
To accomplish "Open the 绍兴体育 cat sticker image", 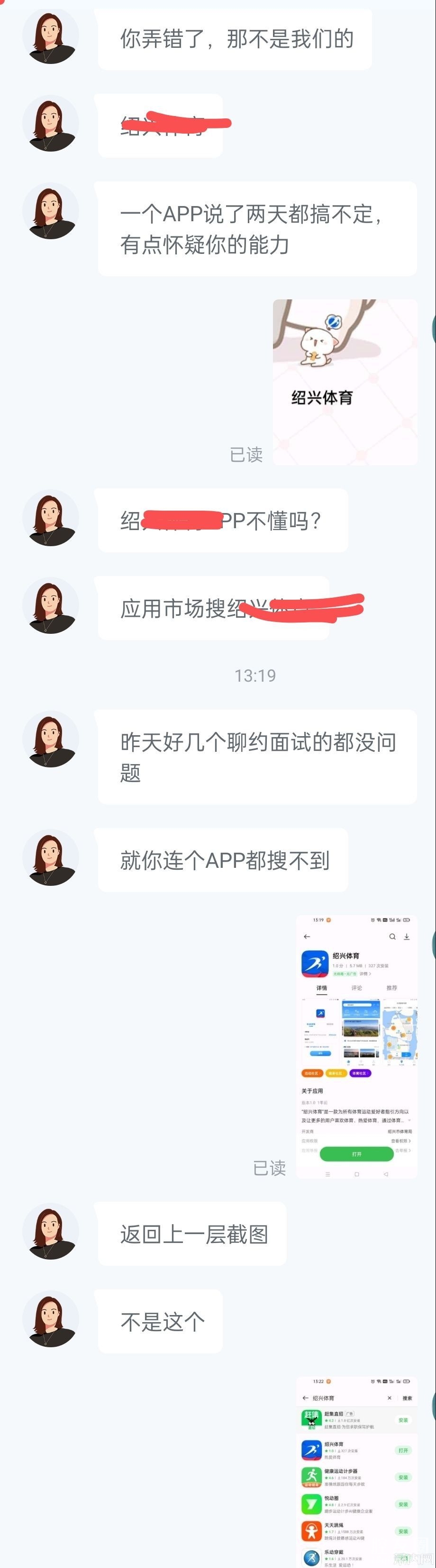I will pos(345,382).
